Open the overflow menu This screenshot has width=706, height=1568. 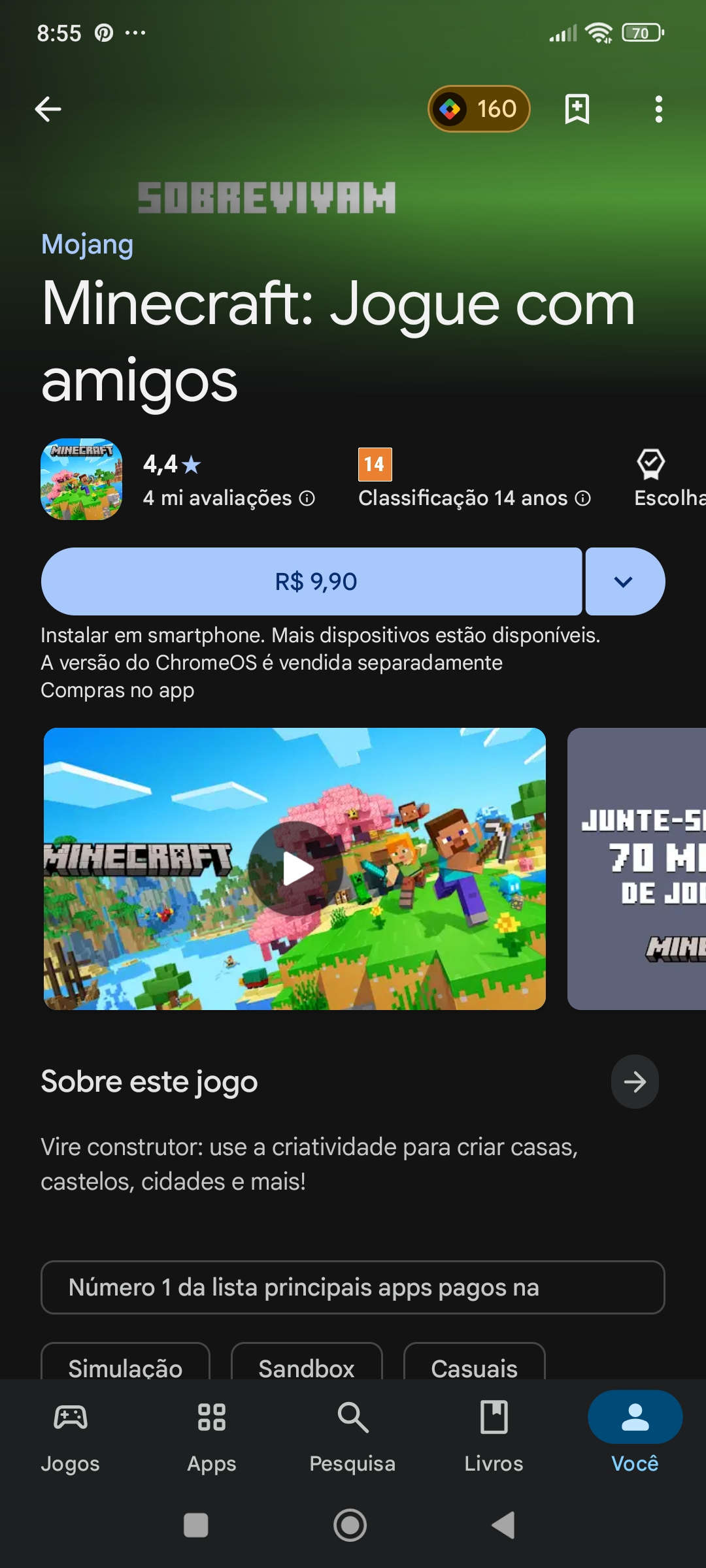(x=658, y=109)
